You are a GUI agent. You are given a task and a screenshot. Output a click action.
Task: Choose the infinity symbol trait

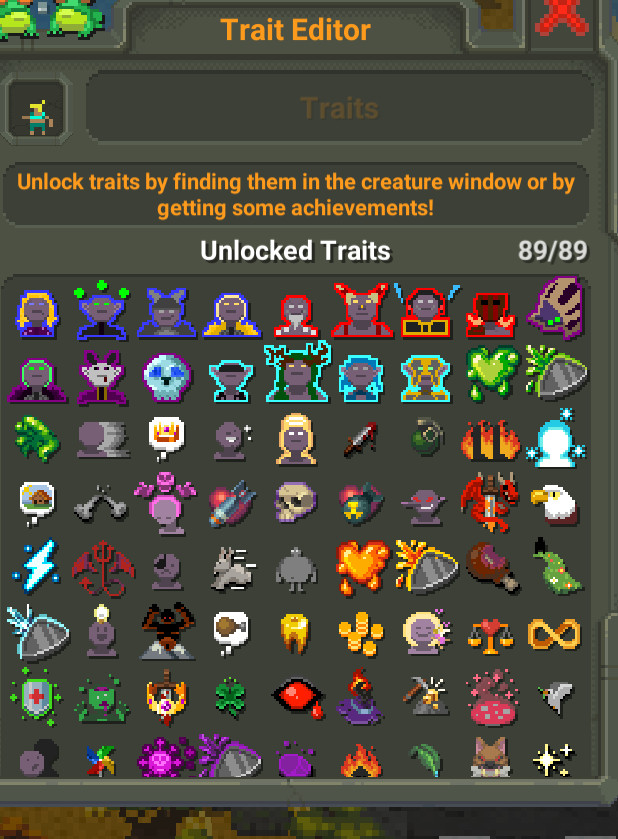pyautogui.click(x=553, y=630)
